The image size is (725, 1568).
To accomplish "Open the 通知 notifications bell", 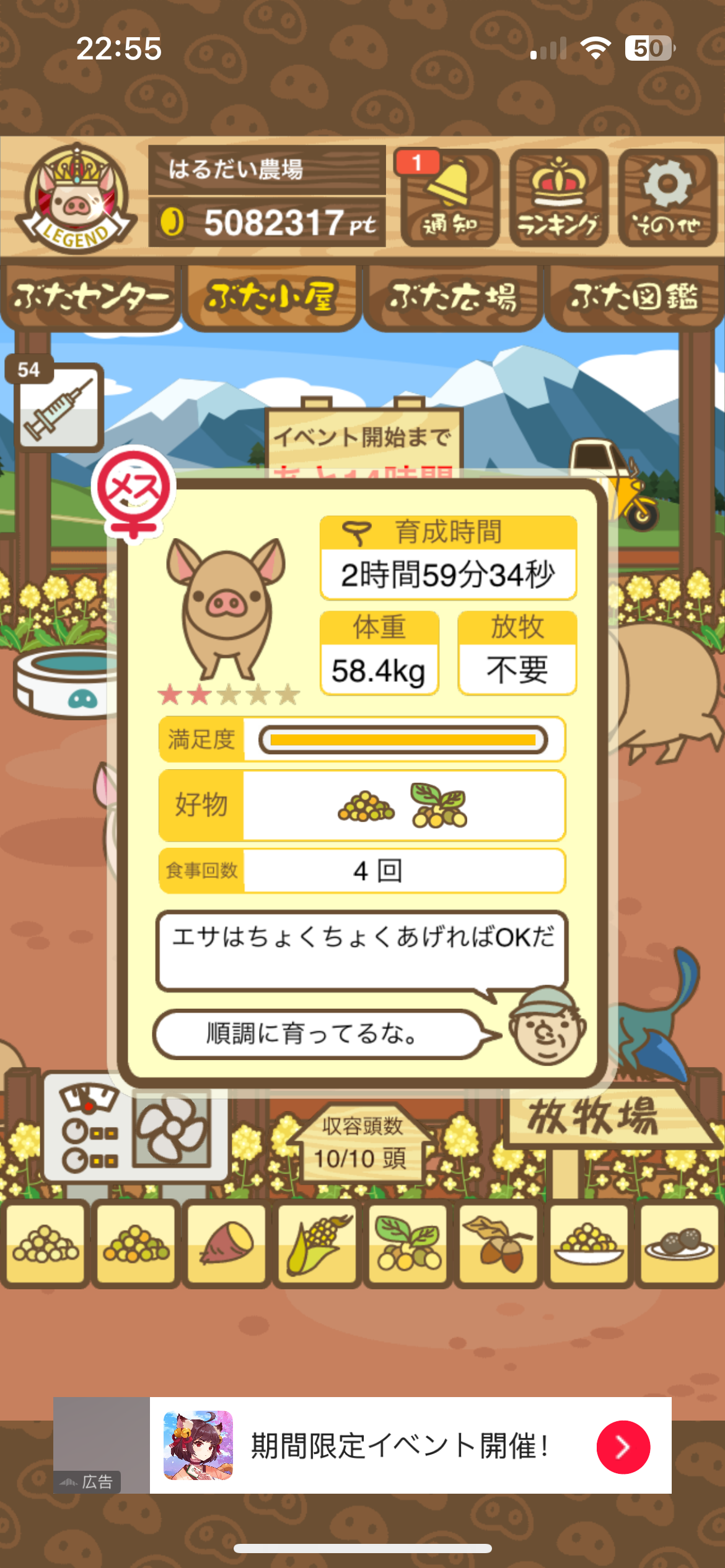I will (x=450, y=198).
